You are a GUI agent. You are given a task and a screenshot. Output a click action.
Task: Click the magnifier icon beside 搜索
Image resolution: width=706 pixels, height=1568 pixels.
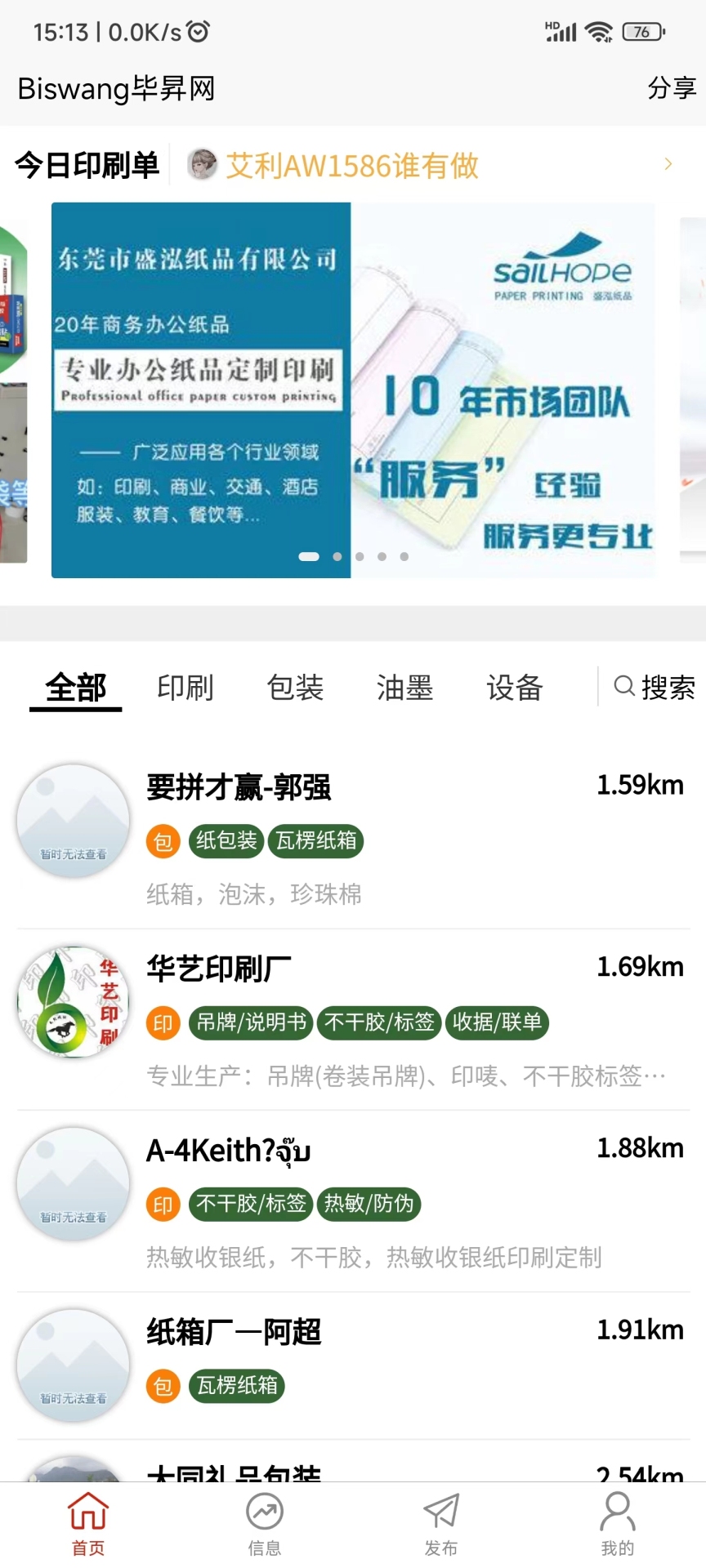point(624,688)
